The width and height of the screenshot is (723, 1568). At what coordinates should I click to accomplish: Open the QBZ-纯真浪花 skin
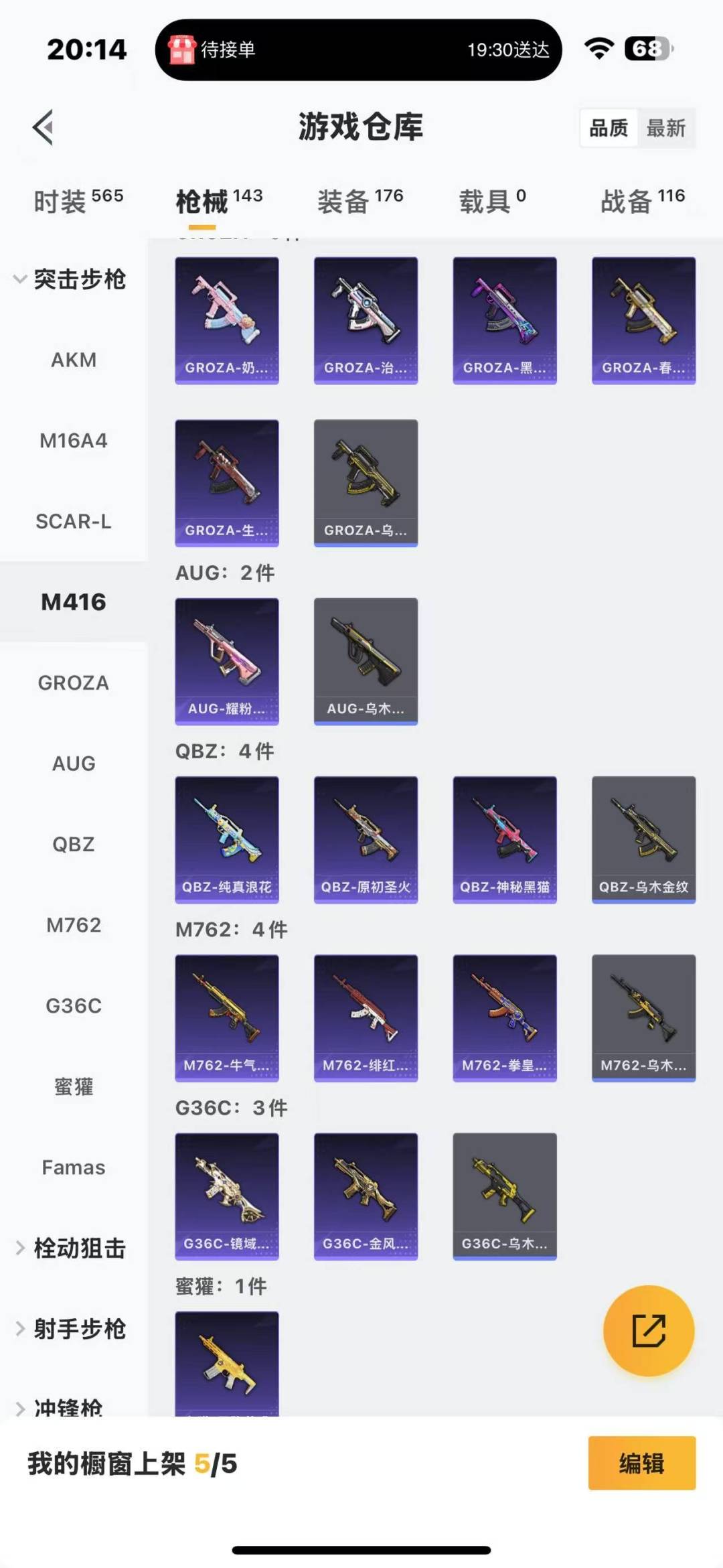coord(227,839)
